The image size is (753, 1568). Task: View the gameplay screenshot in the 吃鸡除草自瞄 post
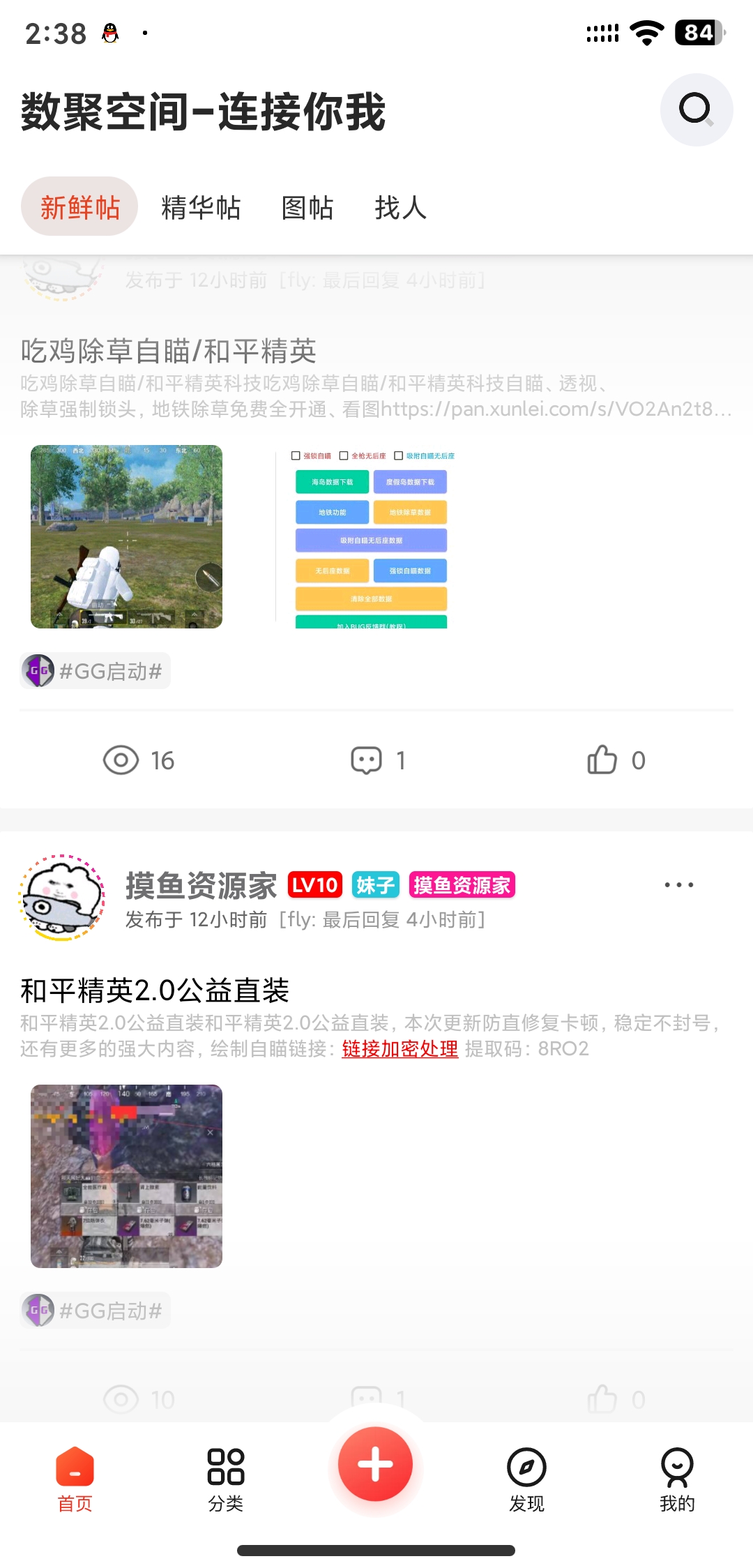click(x=126, y=536)
